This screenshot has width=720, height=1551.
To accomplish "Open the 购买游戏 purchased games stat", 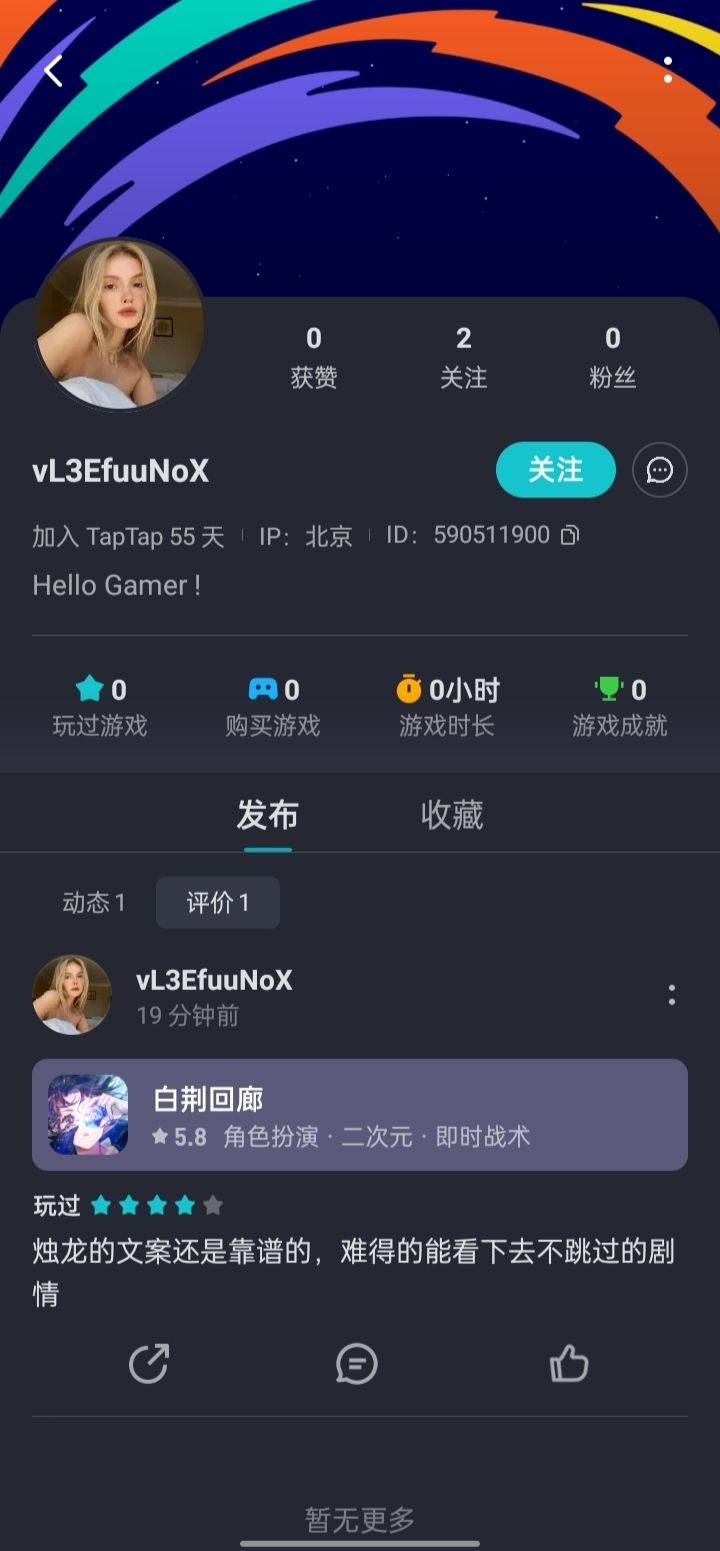I will click(x=273, y=706).
